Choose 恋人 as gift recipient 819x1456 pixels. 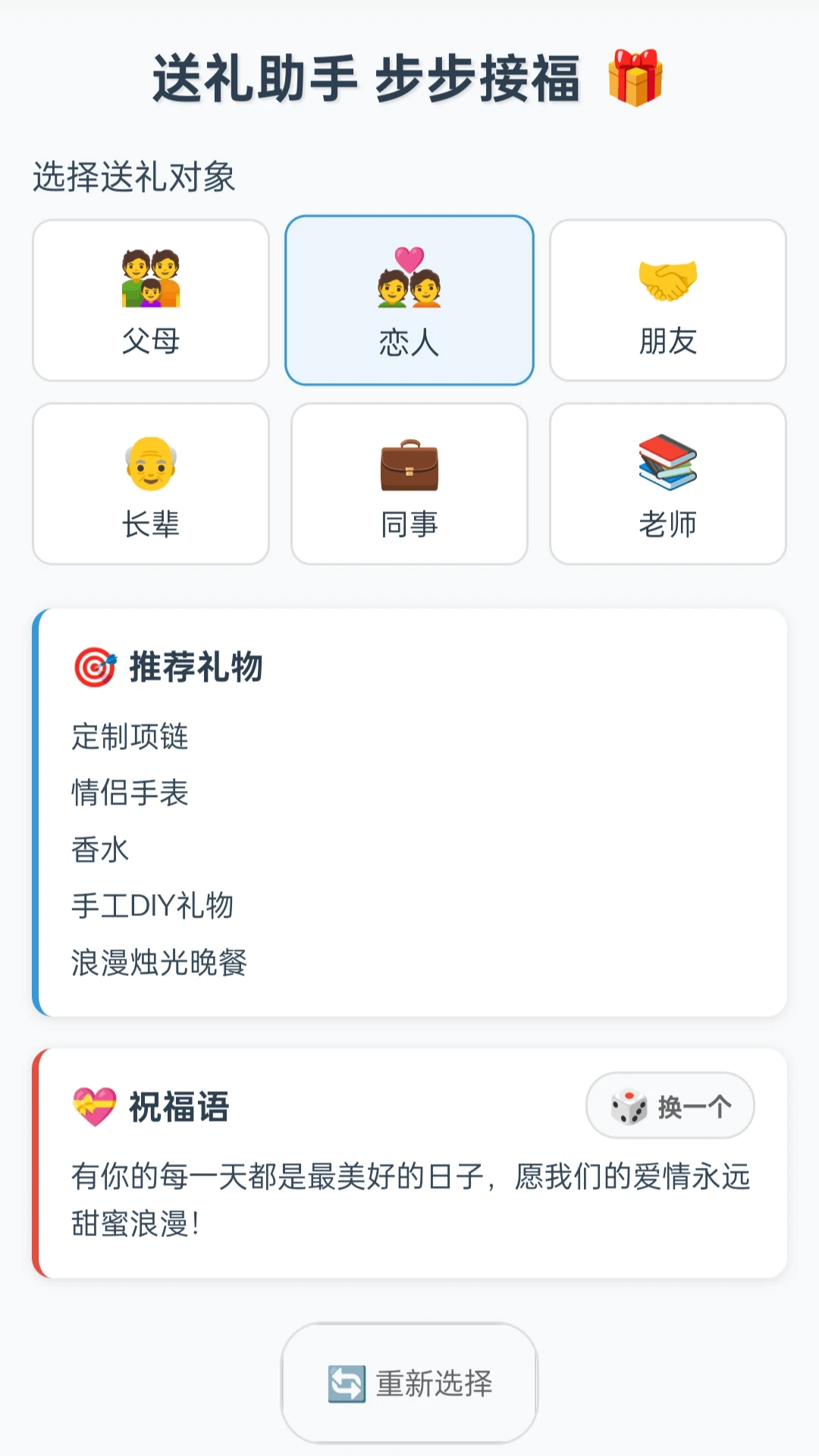(x=409, y=300)
